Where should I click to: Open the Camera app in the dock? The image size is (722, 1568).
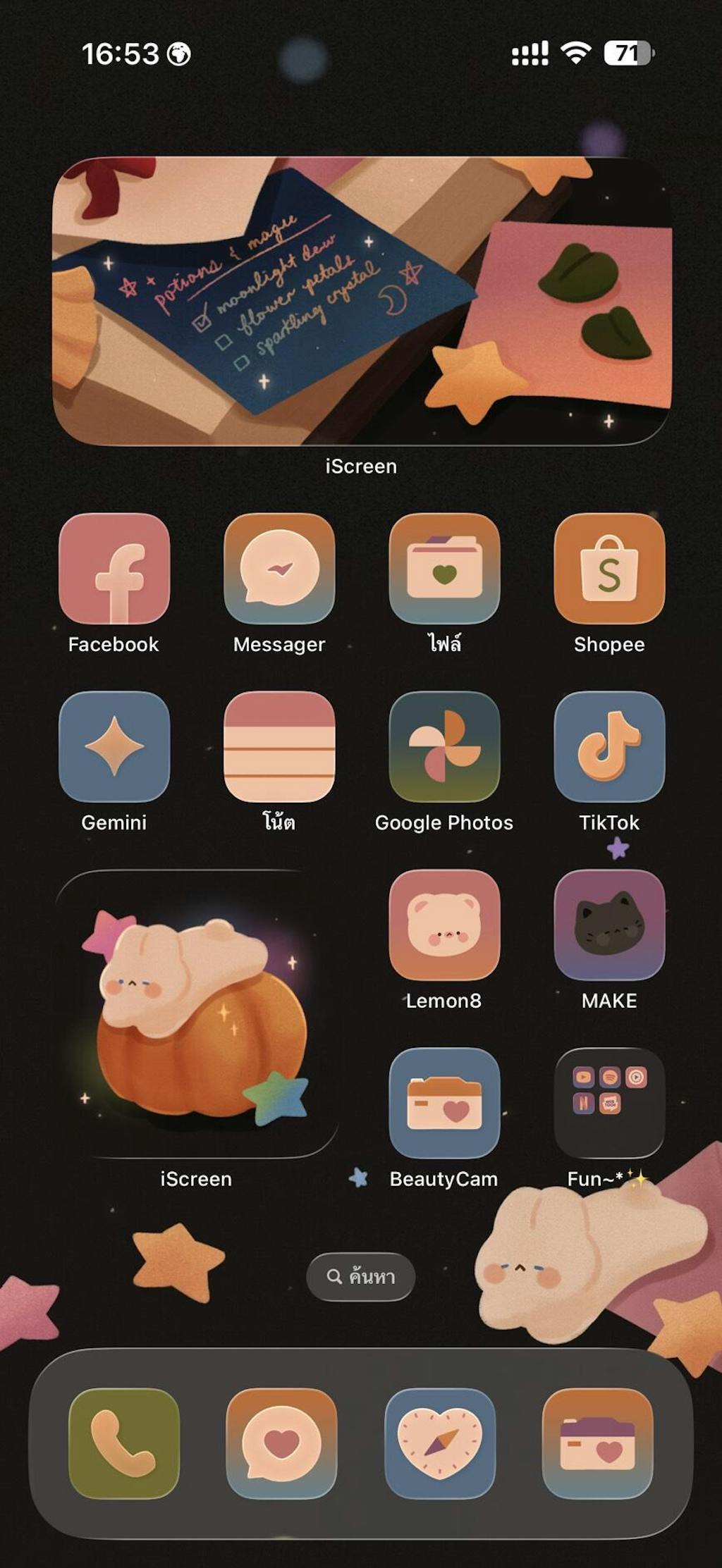tap(597, 1443)
